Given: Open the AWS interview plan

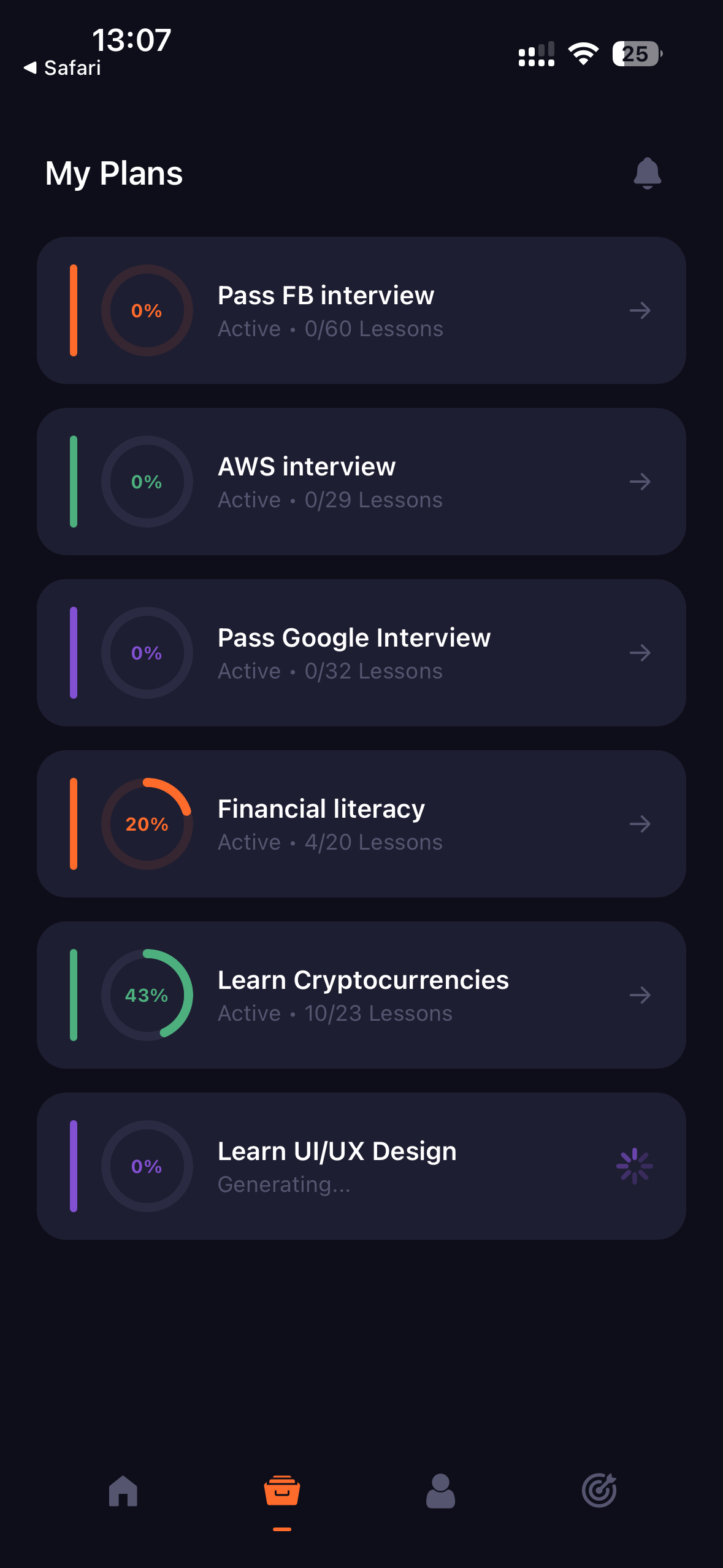Looking at the screenshot, I should [361, 482].
